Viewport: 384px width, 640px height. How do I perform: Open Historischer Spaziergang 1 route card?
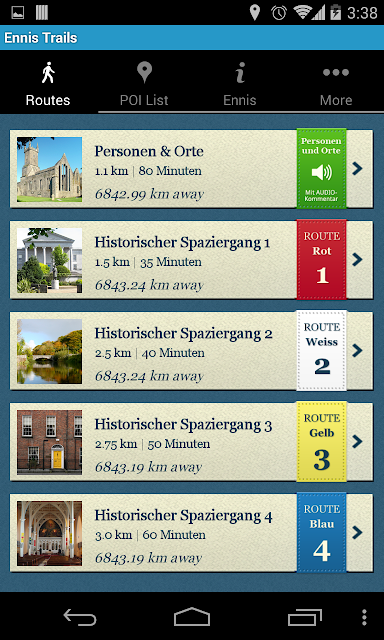191,260
